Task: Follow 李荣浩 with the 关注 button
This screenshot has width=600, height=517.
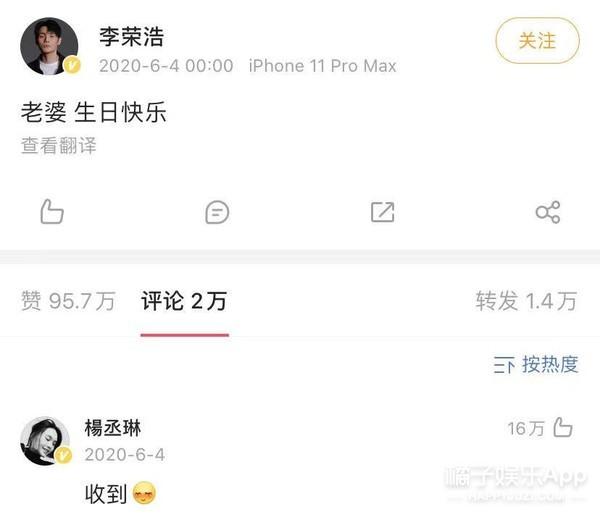Action: (537, 41)
